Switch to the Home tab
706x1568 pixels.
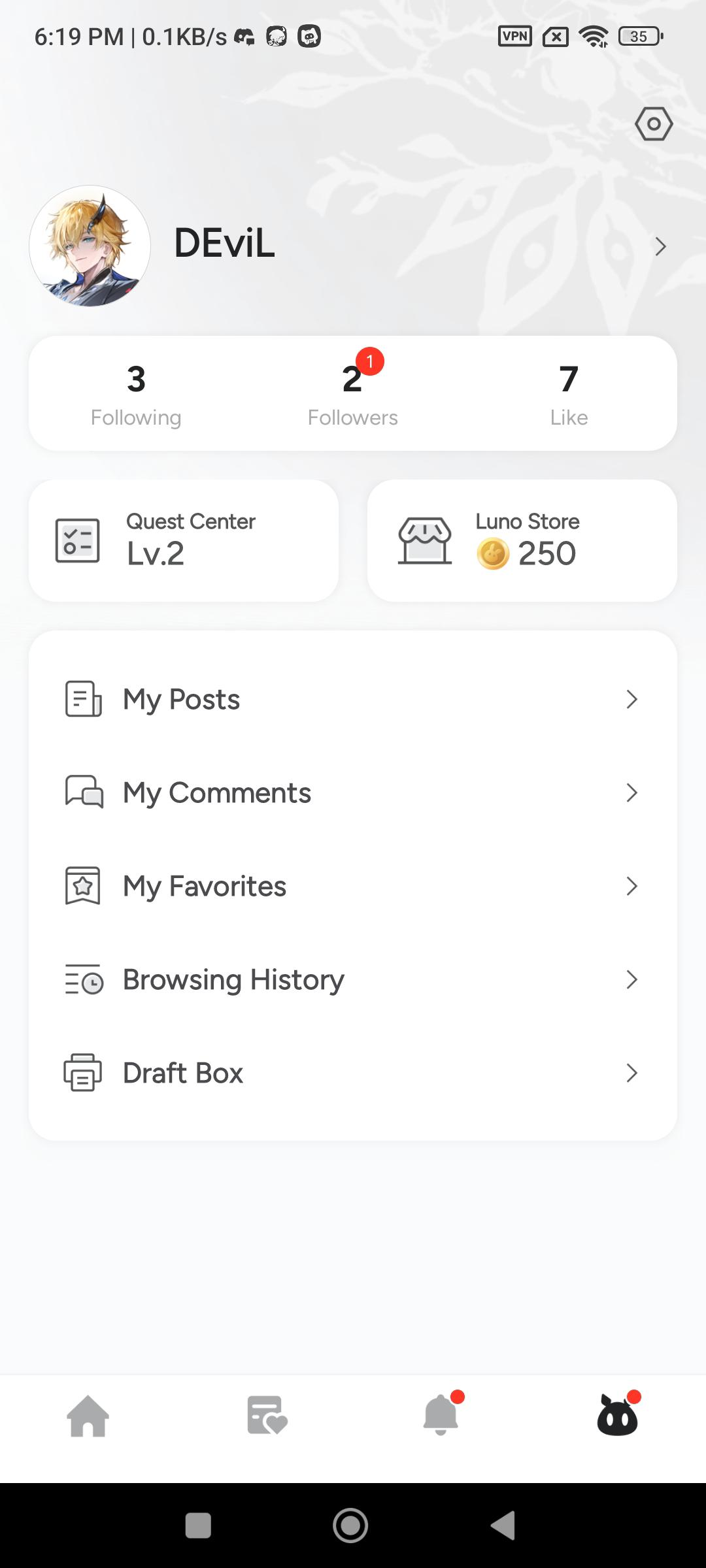[x=88, y=1416]
